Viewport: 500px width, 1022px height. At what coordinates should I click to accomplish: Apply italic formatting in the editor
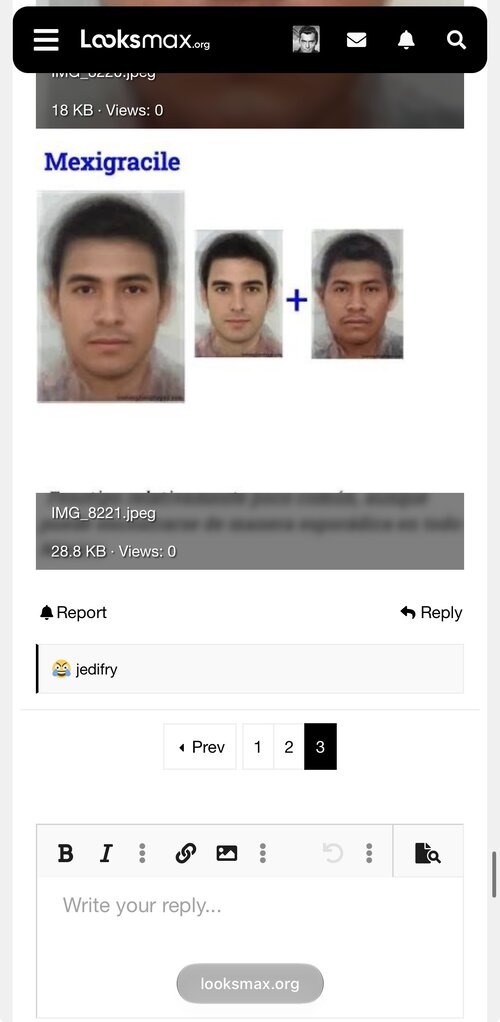106,853
